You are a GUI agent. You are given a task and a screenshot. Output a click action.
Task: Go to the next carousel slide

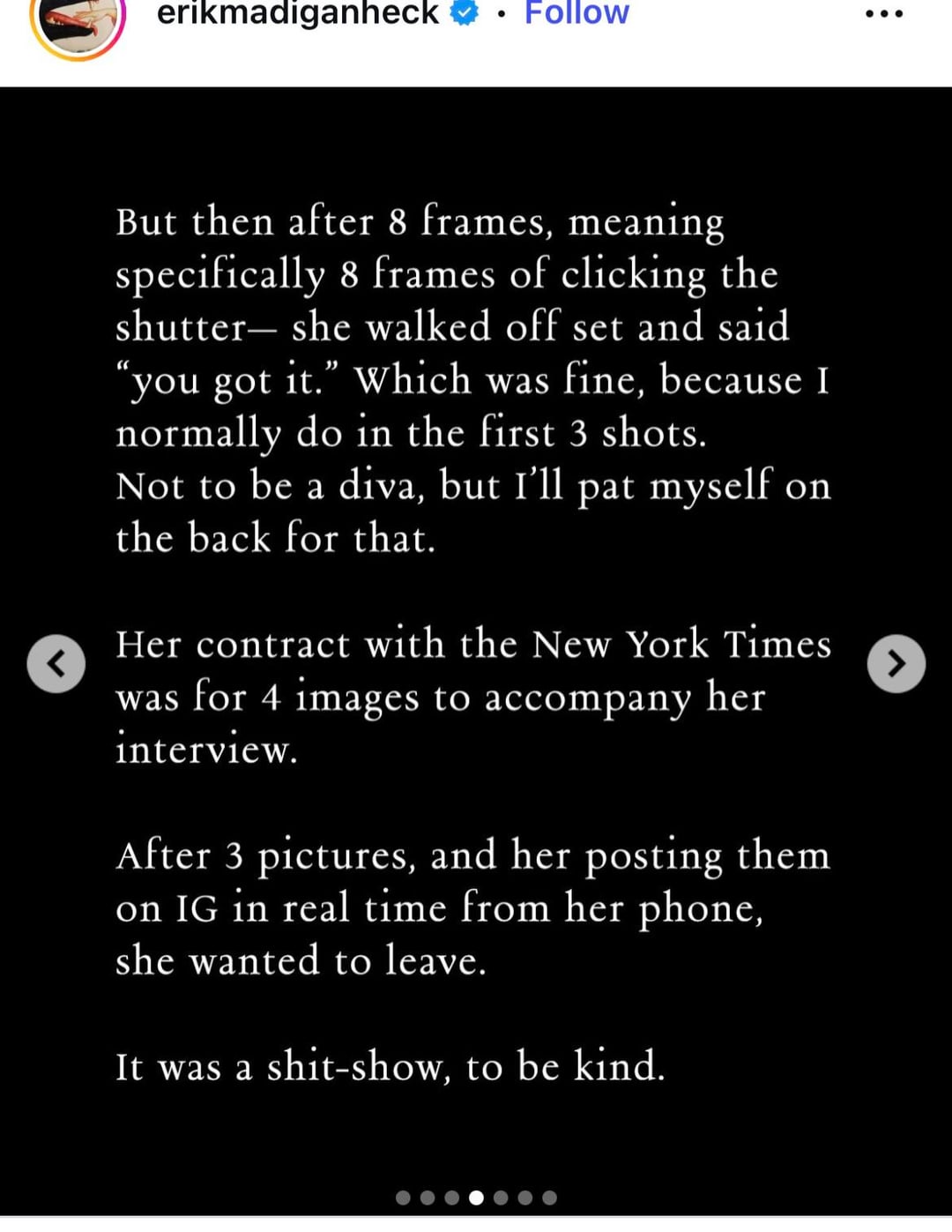pyautogui.click(x=896, y=663)
